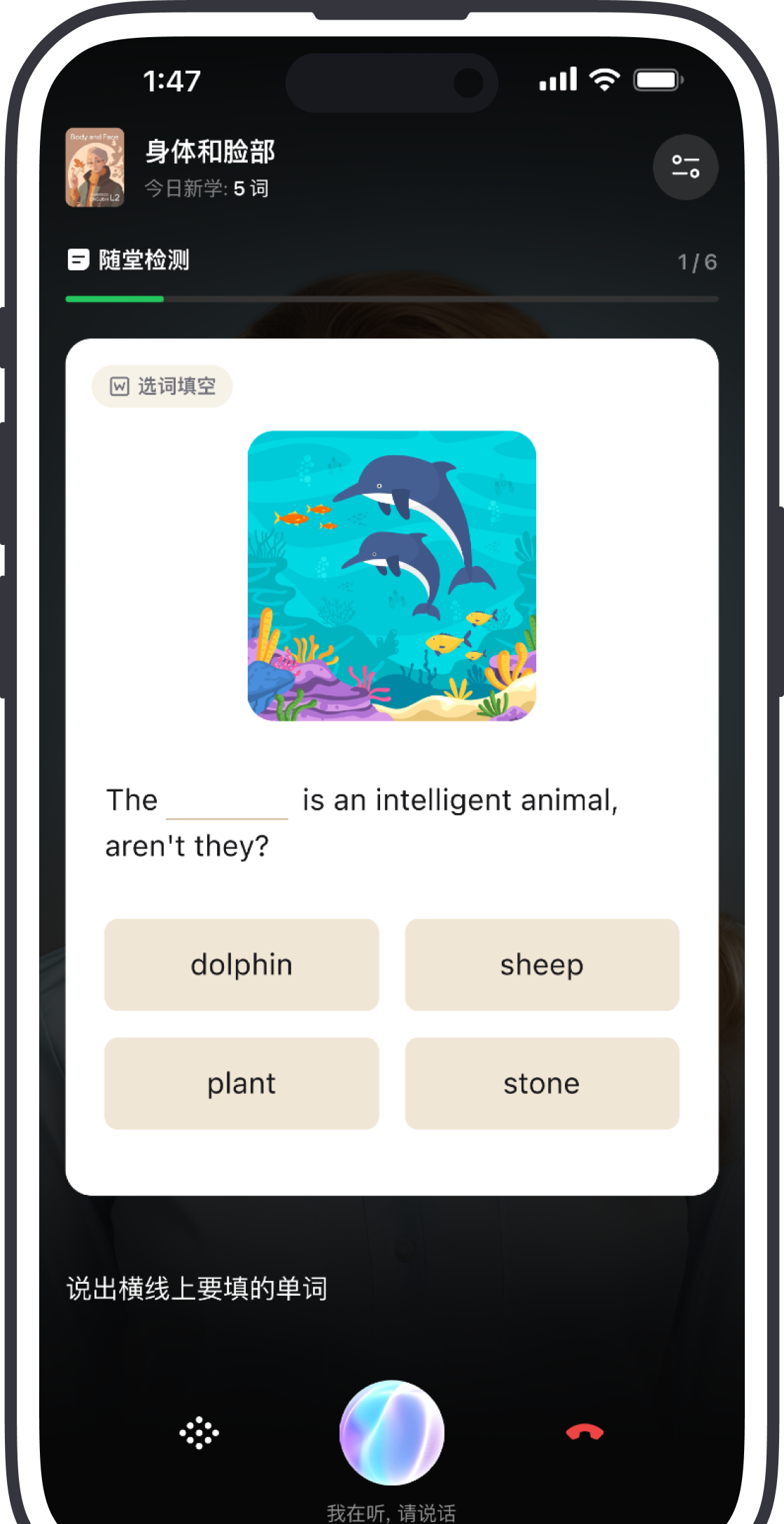Image resolution: width=784 pixels, height=1524 pixels.
Task: End the session with red hang-up icon
Action: click(584, 1432)
